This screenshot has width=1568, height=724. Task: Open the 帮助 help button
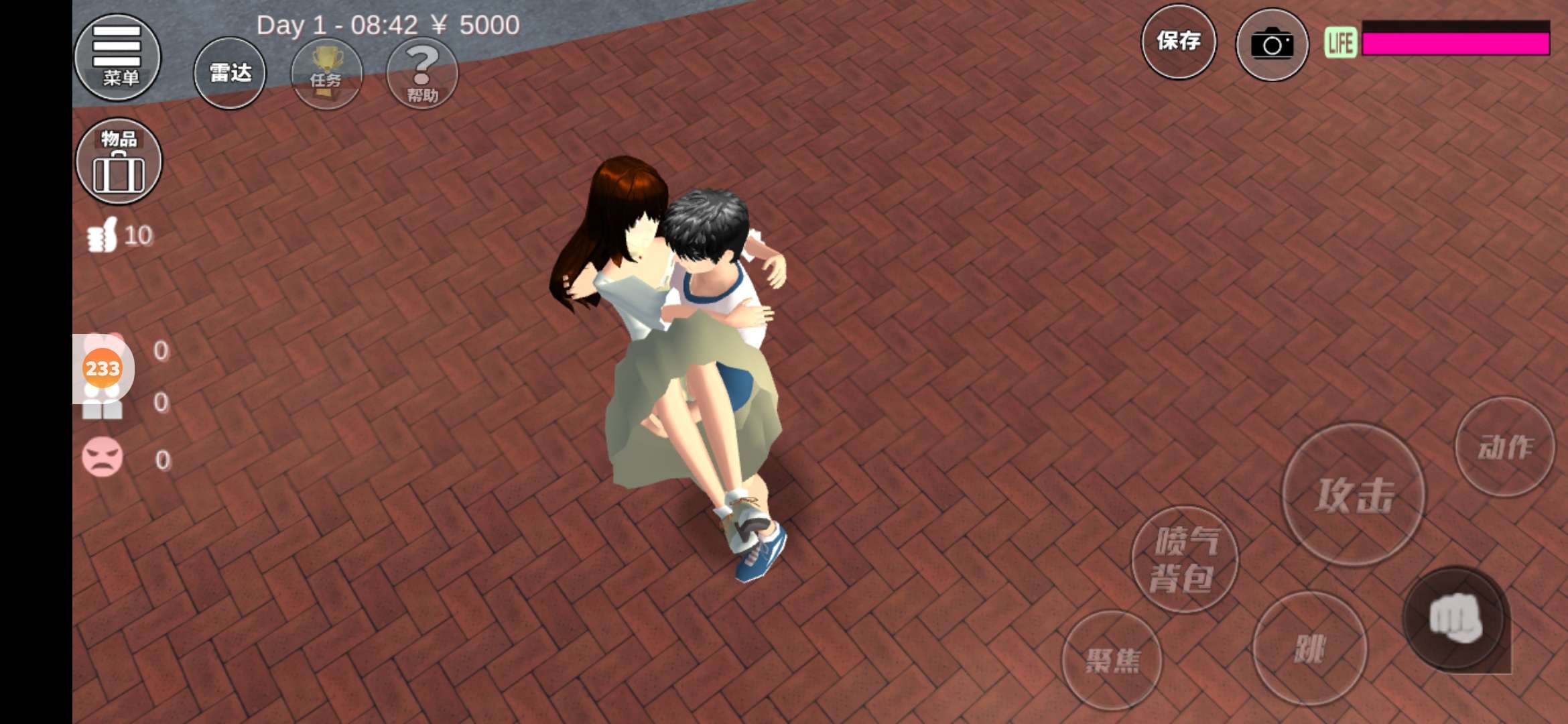pos(422,72)
